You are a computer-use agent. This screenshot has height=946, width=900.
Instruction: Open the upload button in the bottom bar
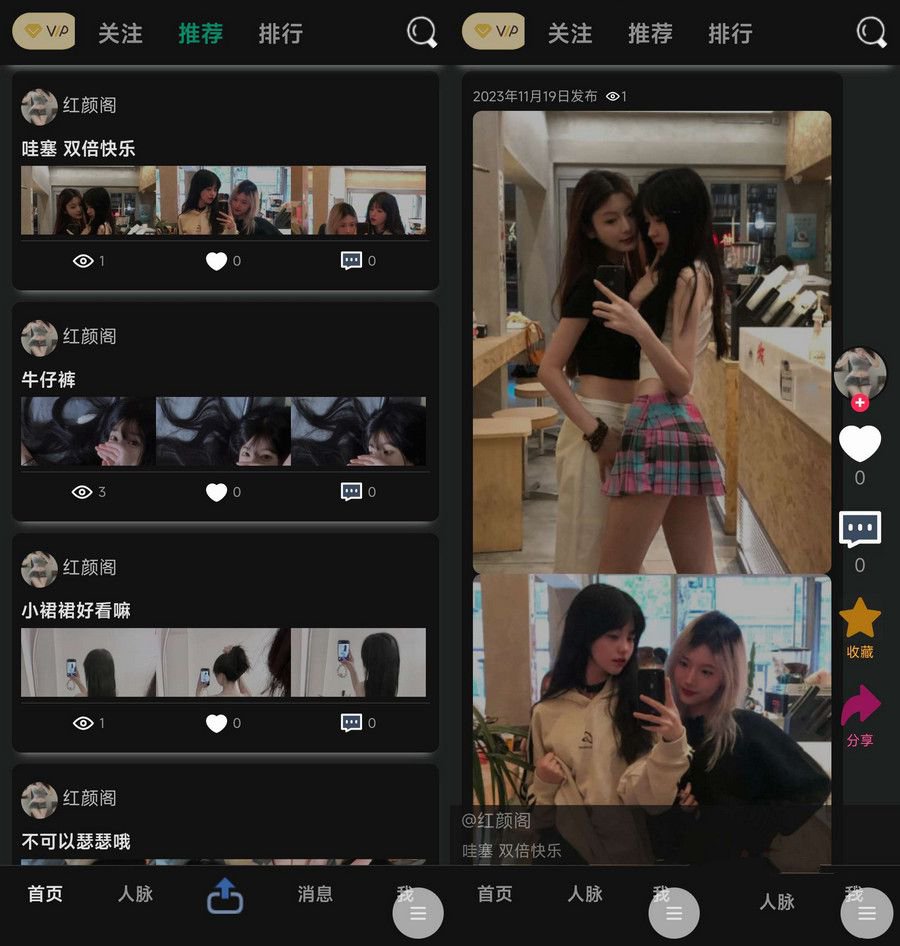[225, 896]
